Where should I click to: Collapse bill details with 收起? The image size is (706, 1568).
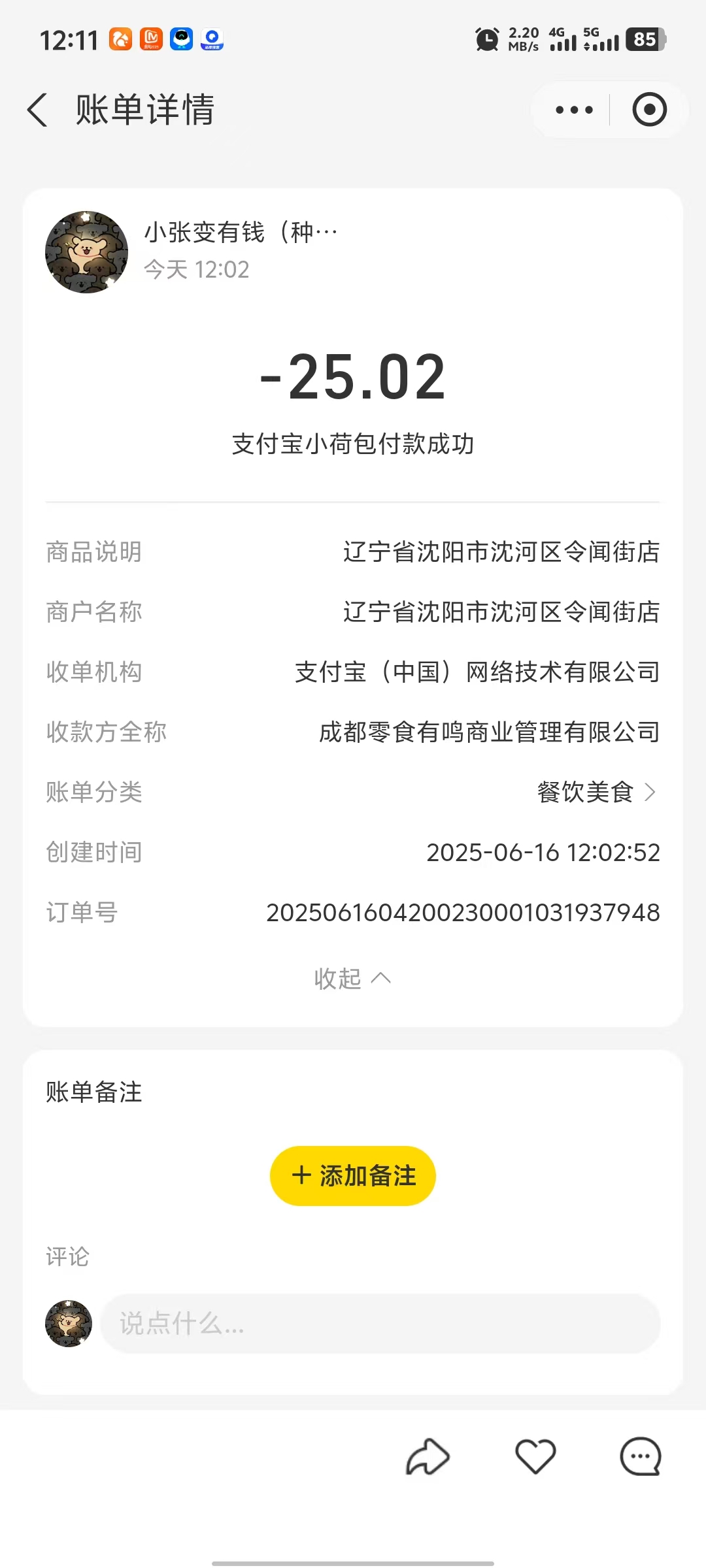[x=352, y=979]
